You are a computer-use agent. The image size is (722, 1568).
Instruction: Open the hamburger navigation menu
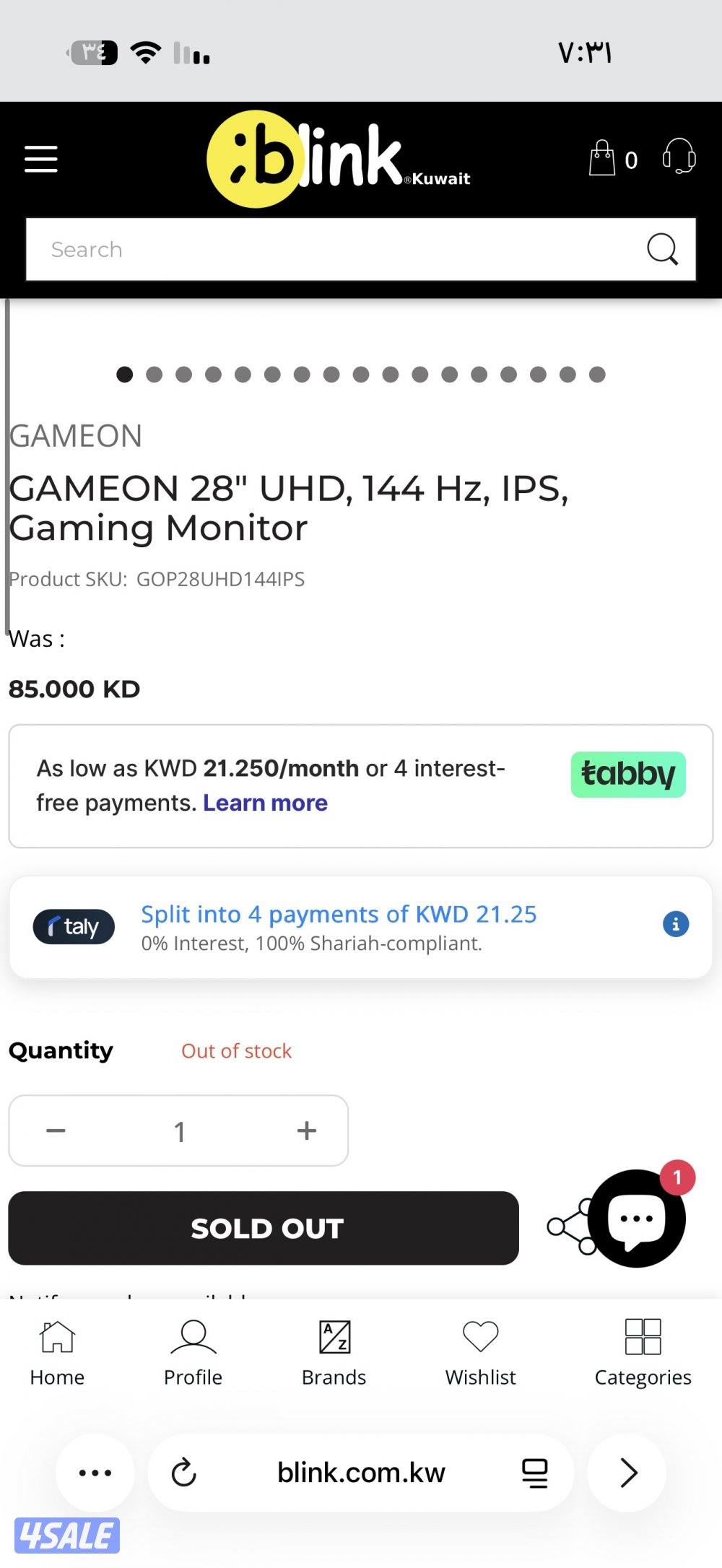[41, 159]
